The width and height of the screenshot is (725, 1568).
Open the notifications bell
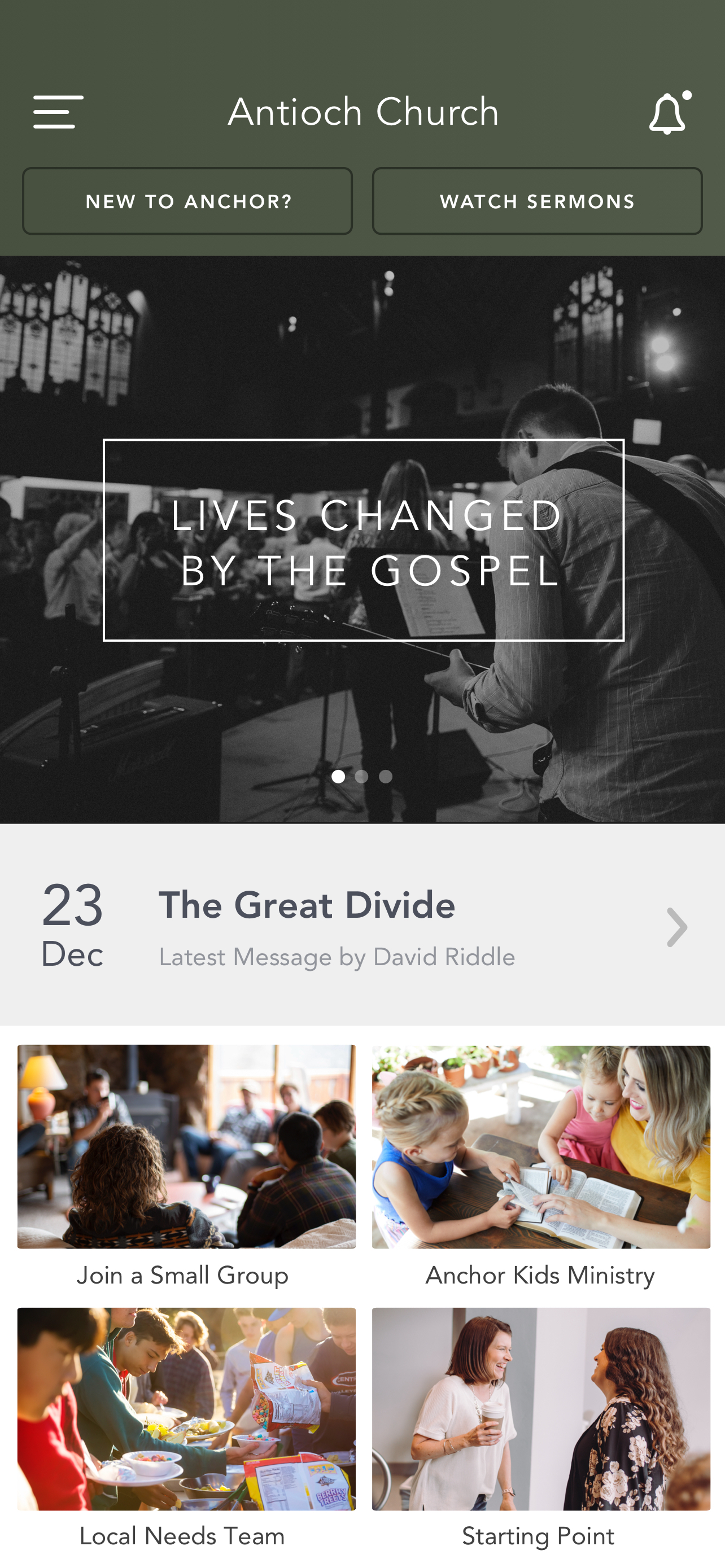pos(668,113)
